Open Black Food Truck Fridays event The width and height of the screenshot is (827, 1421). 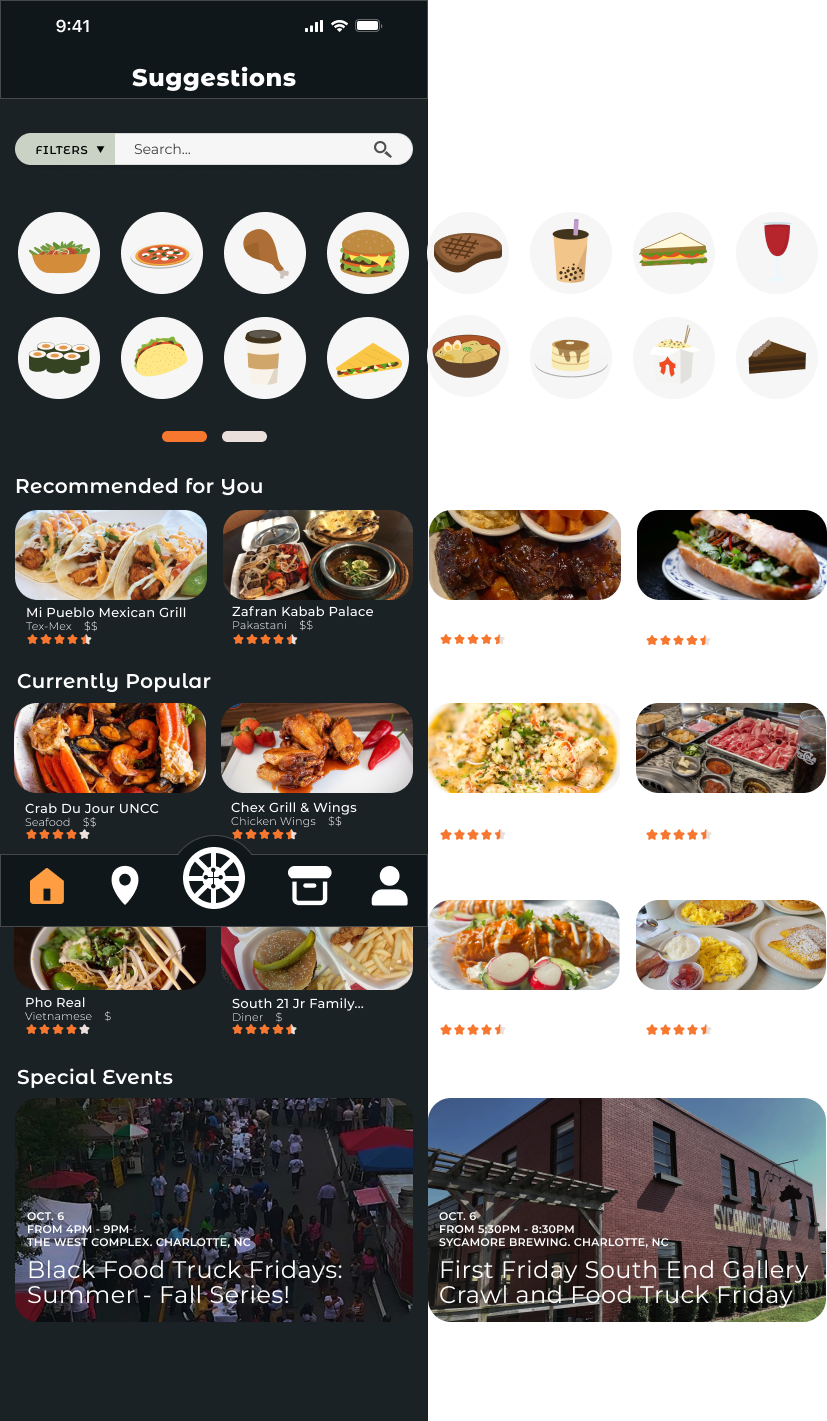(214, 1210)
